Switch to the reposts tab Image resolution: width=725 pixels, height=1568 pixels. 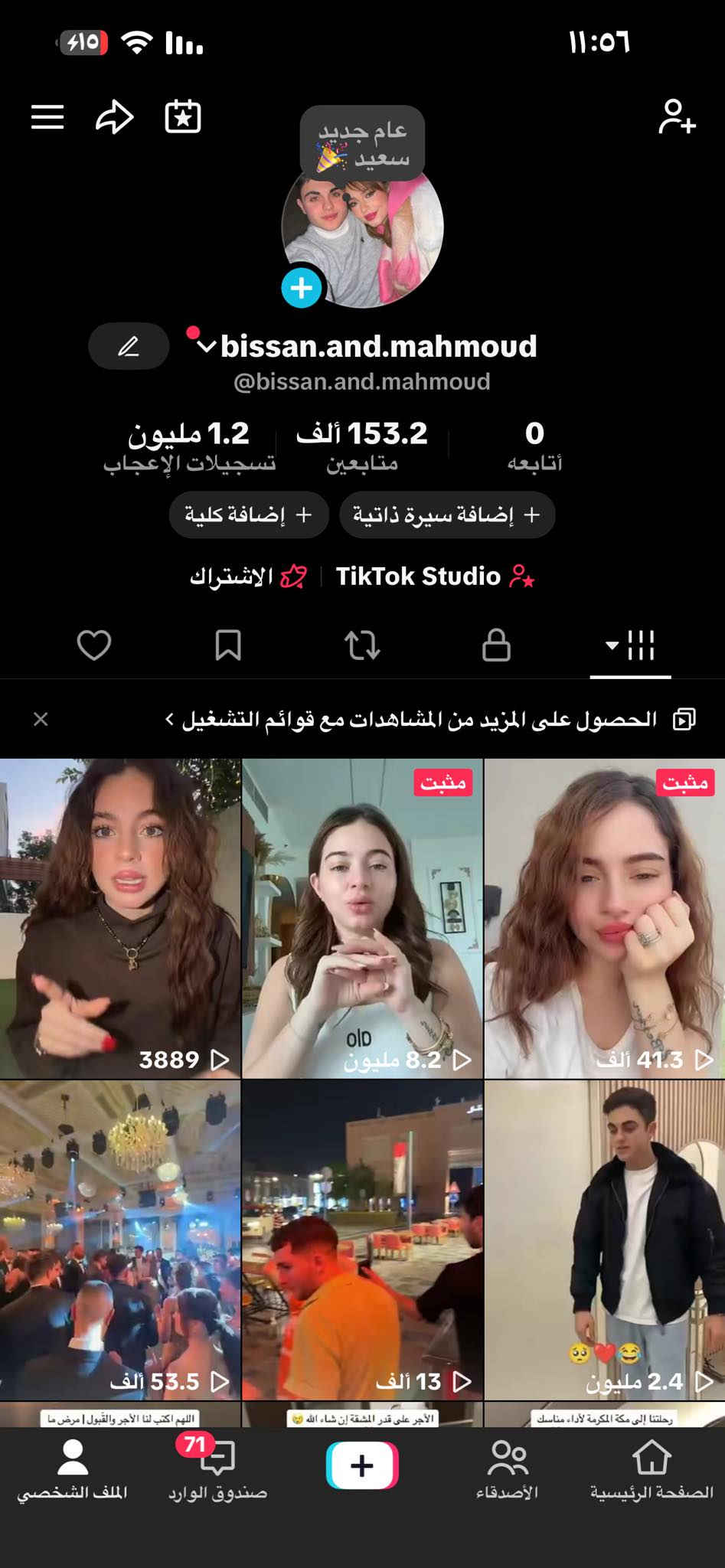click(362, 645)
